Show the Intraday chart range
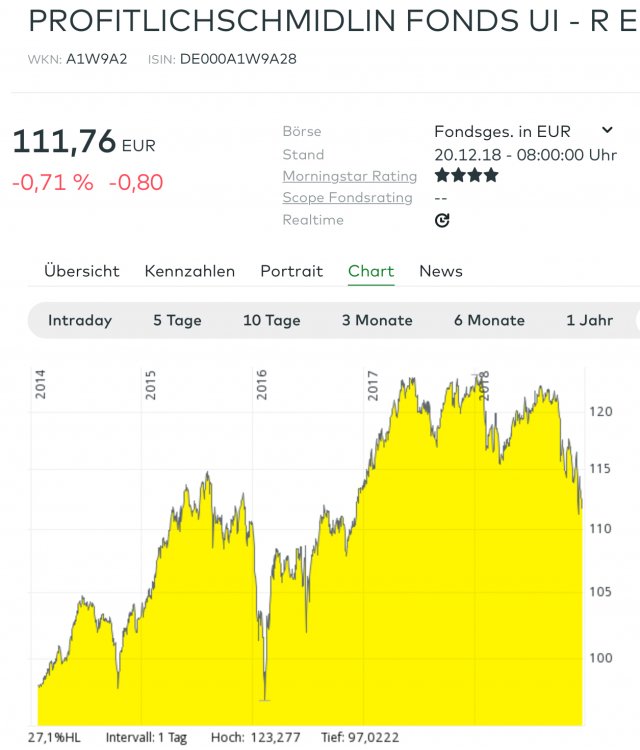 click(80, 320)
